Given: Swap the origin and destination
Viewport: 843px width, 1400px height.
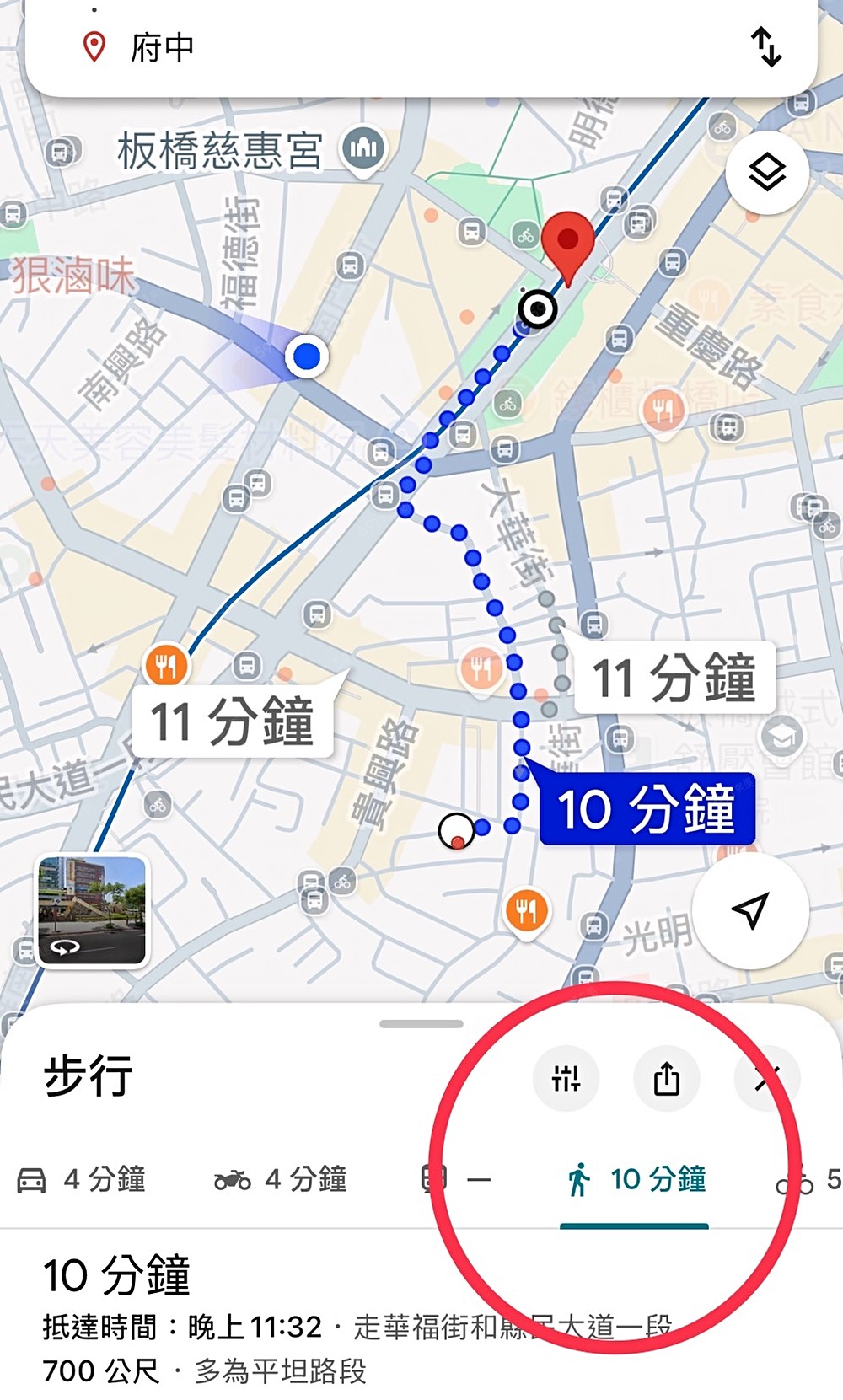Looking at the screenshot, I should [766, 47].
